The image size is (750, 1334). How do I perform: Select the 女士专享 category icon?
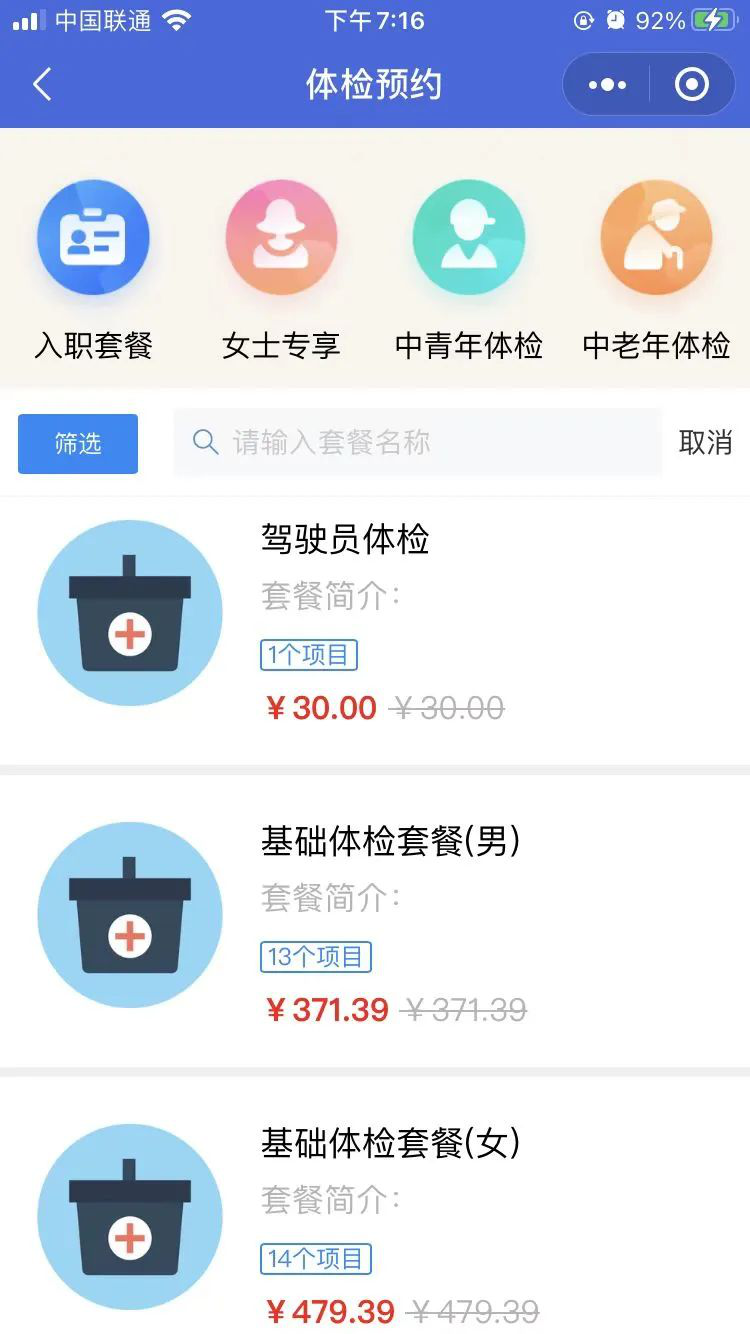pyautogui.click(x=280, y=237)
